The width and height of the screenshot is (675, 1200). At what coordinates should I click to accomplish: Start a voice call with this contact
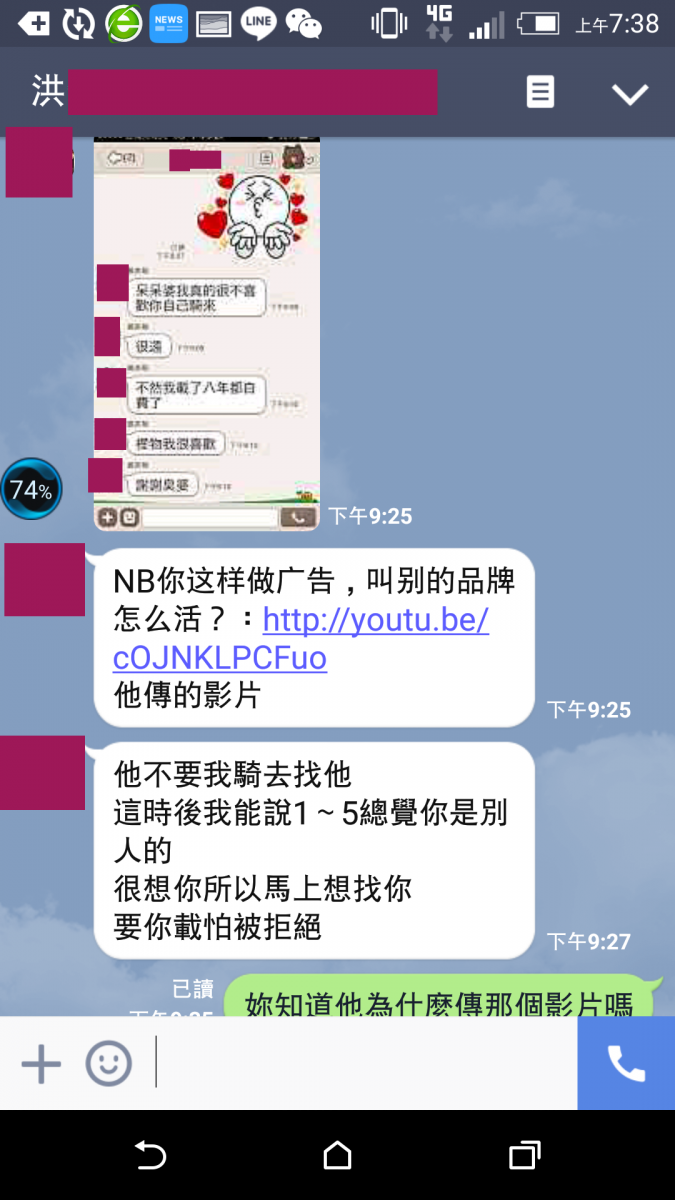pos(626,1063)
